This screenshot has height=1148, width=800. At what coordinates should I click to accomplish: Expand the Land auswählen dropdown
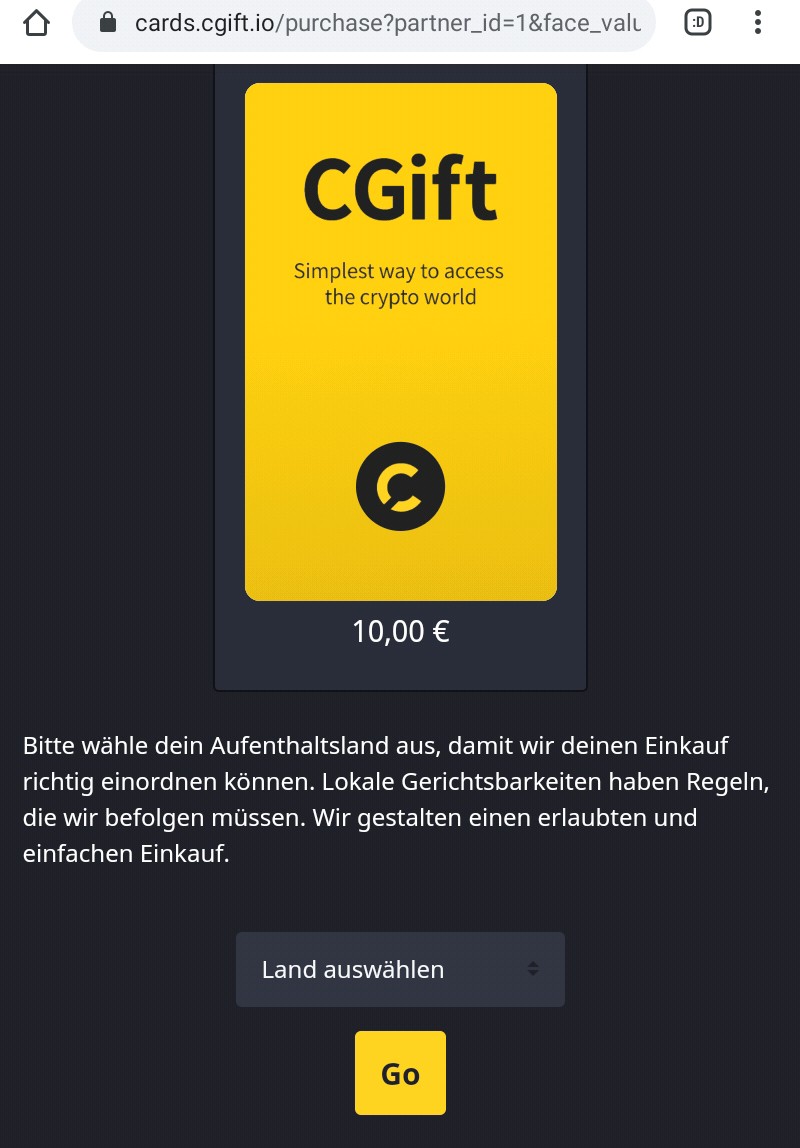(400, 969)
